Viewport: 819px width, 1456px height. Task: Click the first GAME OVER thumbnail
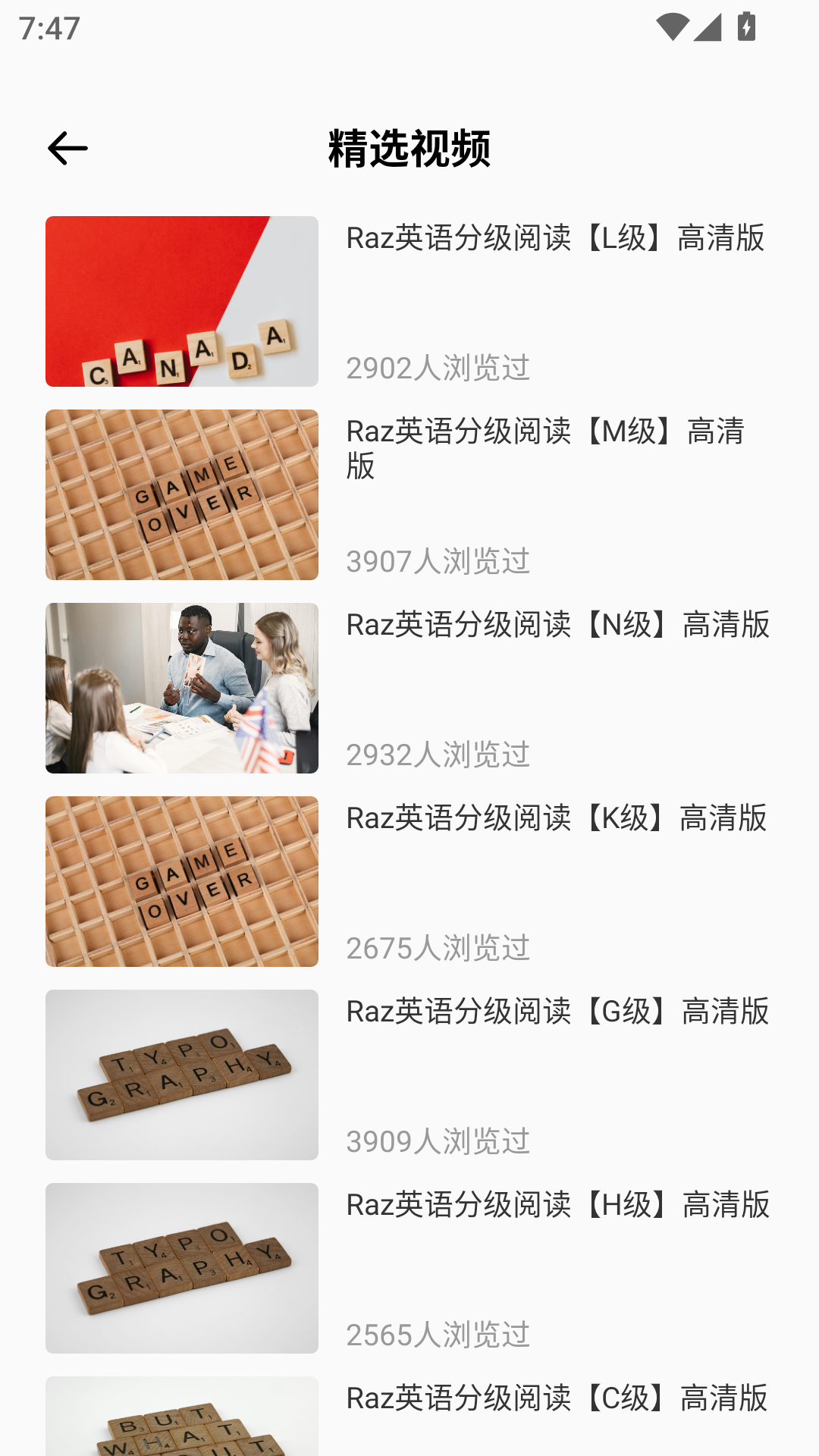click(182, 494)
